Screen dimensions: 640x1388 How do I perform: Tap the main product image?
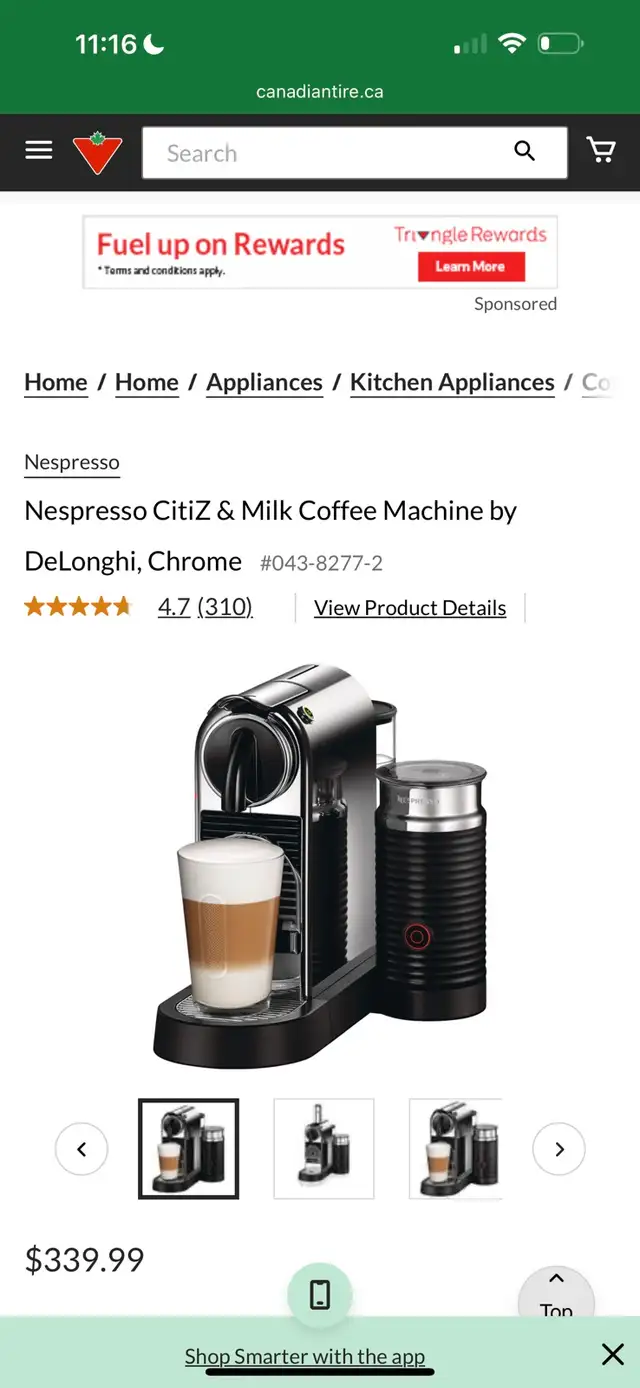tap(320, 866)
